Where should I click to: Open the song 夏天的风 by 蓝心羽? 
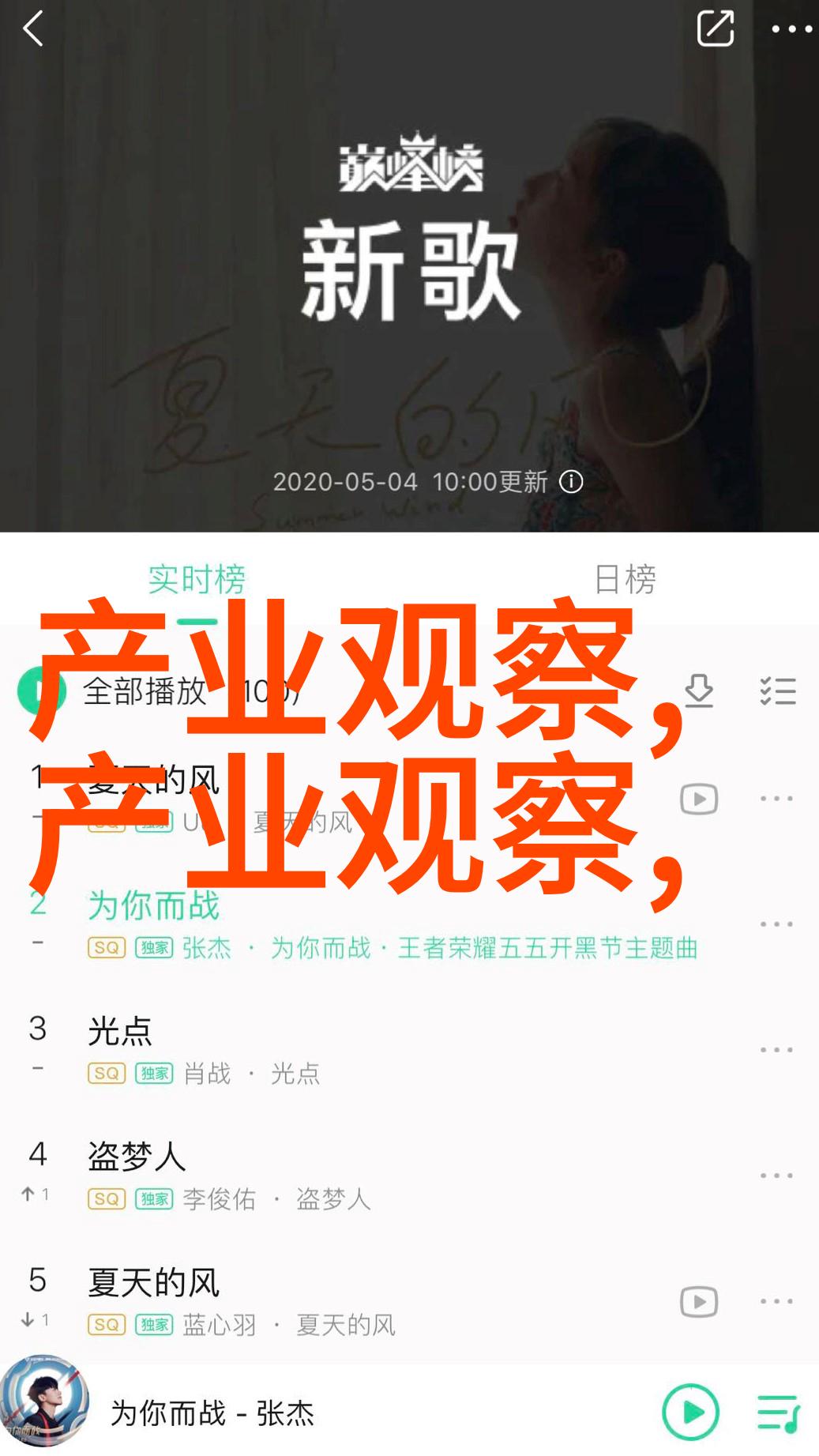(316, 1301)
